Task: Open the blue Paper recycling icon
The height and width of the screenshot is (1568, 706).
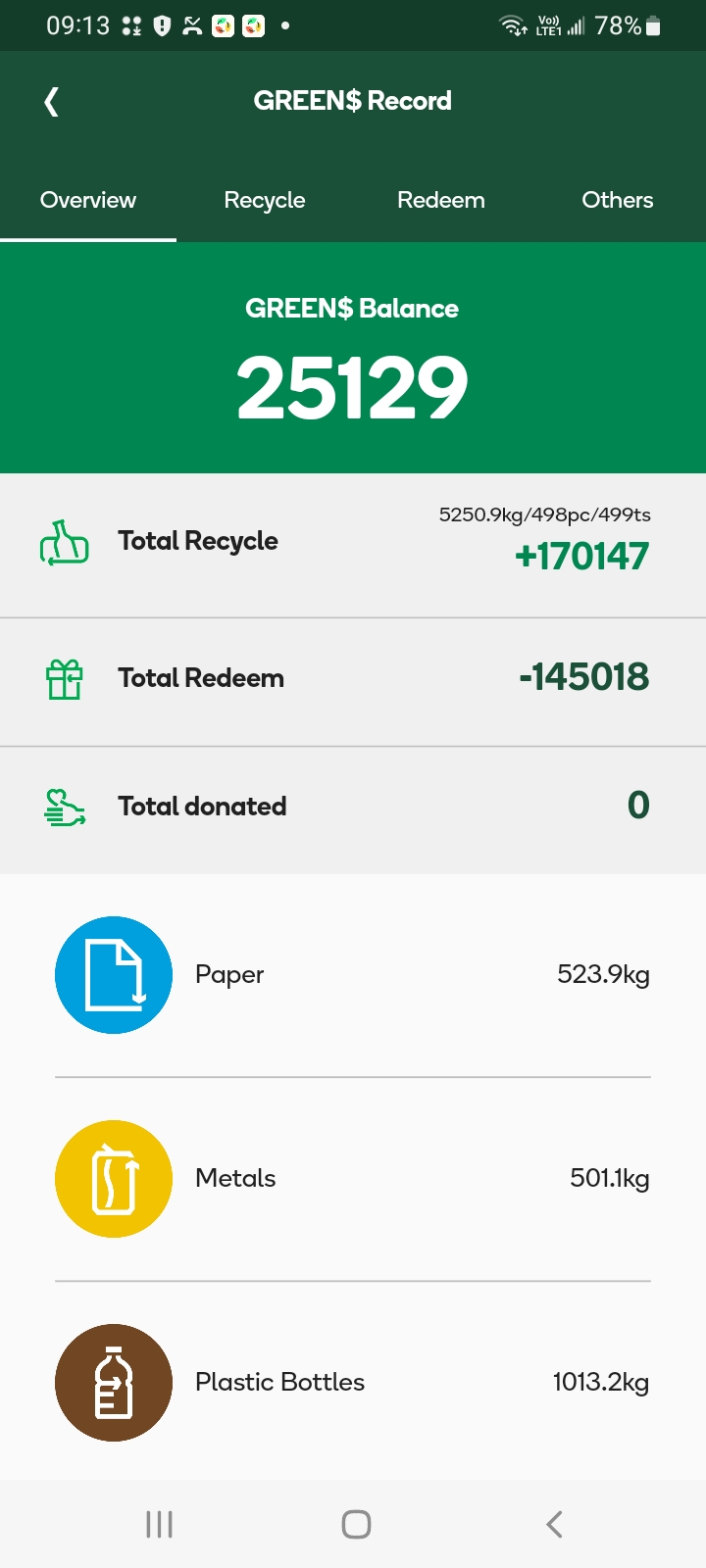Action: 113,974
